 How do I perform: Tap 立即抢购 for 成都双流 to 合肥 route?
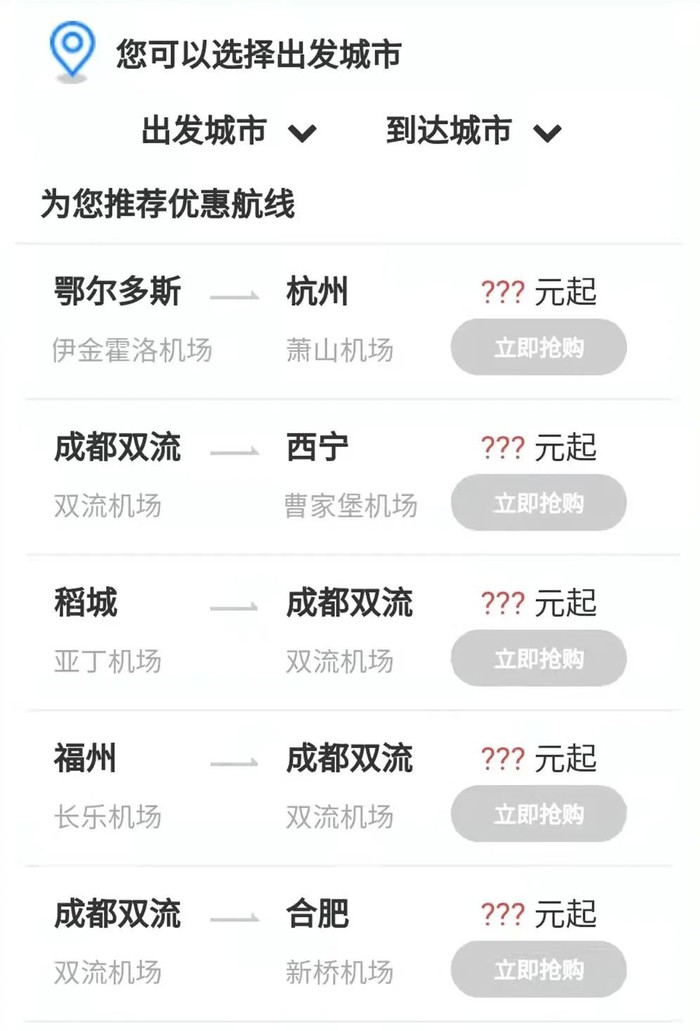538,970
